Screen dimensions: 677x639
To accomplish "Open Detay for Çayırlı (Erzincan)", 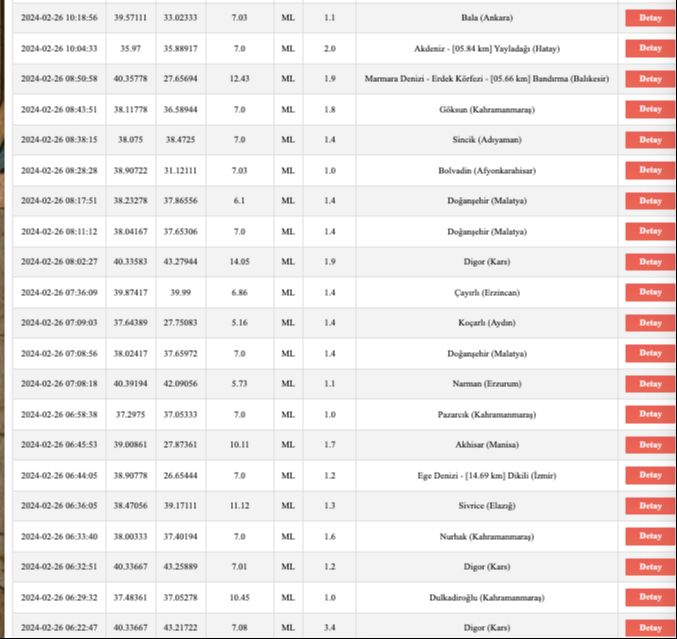I will pyautogui.click(x=650, y=292).
